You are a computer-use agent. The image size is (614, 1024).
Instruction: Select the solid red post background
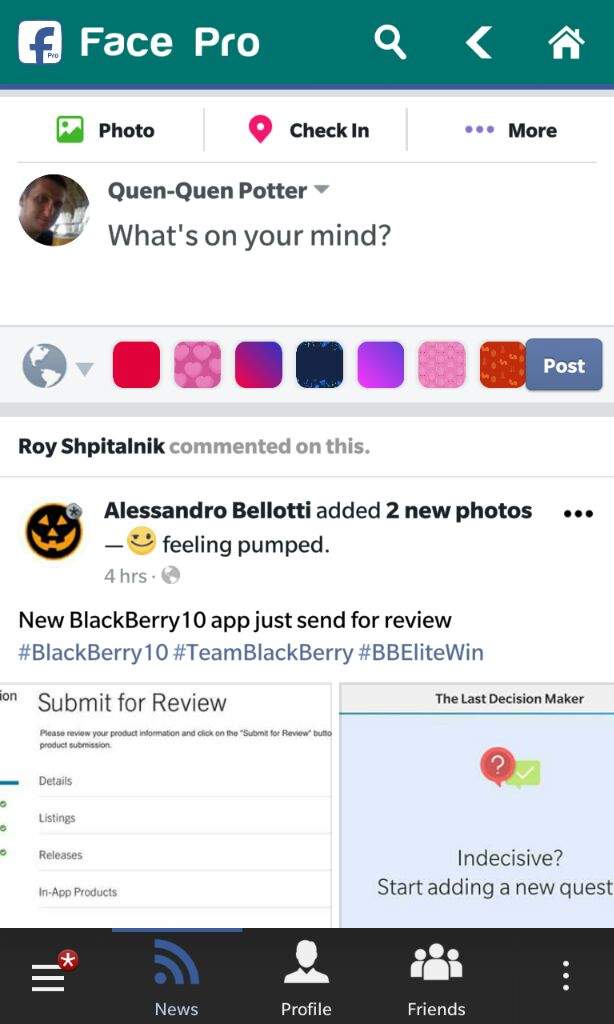(136, 365)
